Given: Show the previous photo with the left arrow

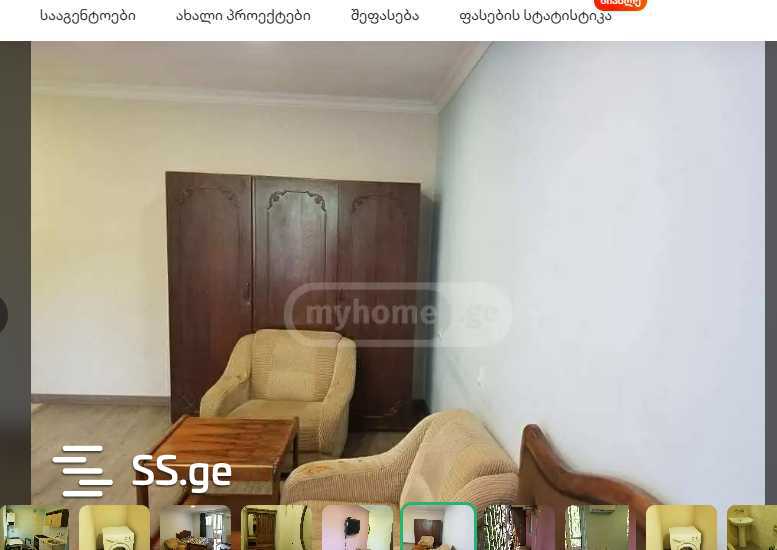Looking at the screenshot, I should click(3, 315).
